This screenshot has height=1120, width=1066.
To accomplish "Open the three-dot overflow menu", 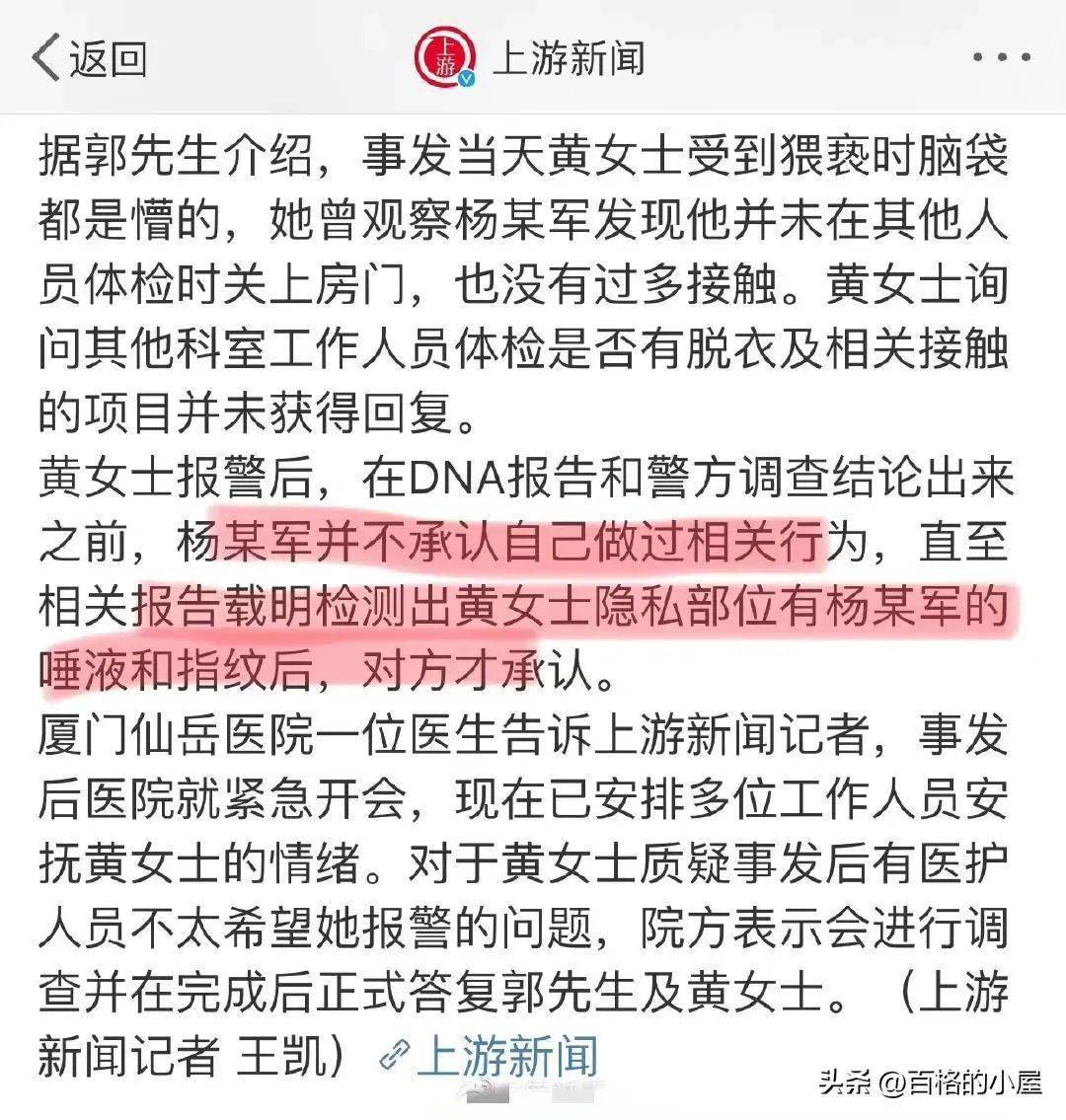I will [1001, 57].
